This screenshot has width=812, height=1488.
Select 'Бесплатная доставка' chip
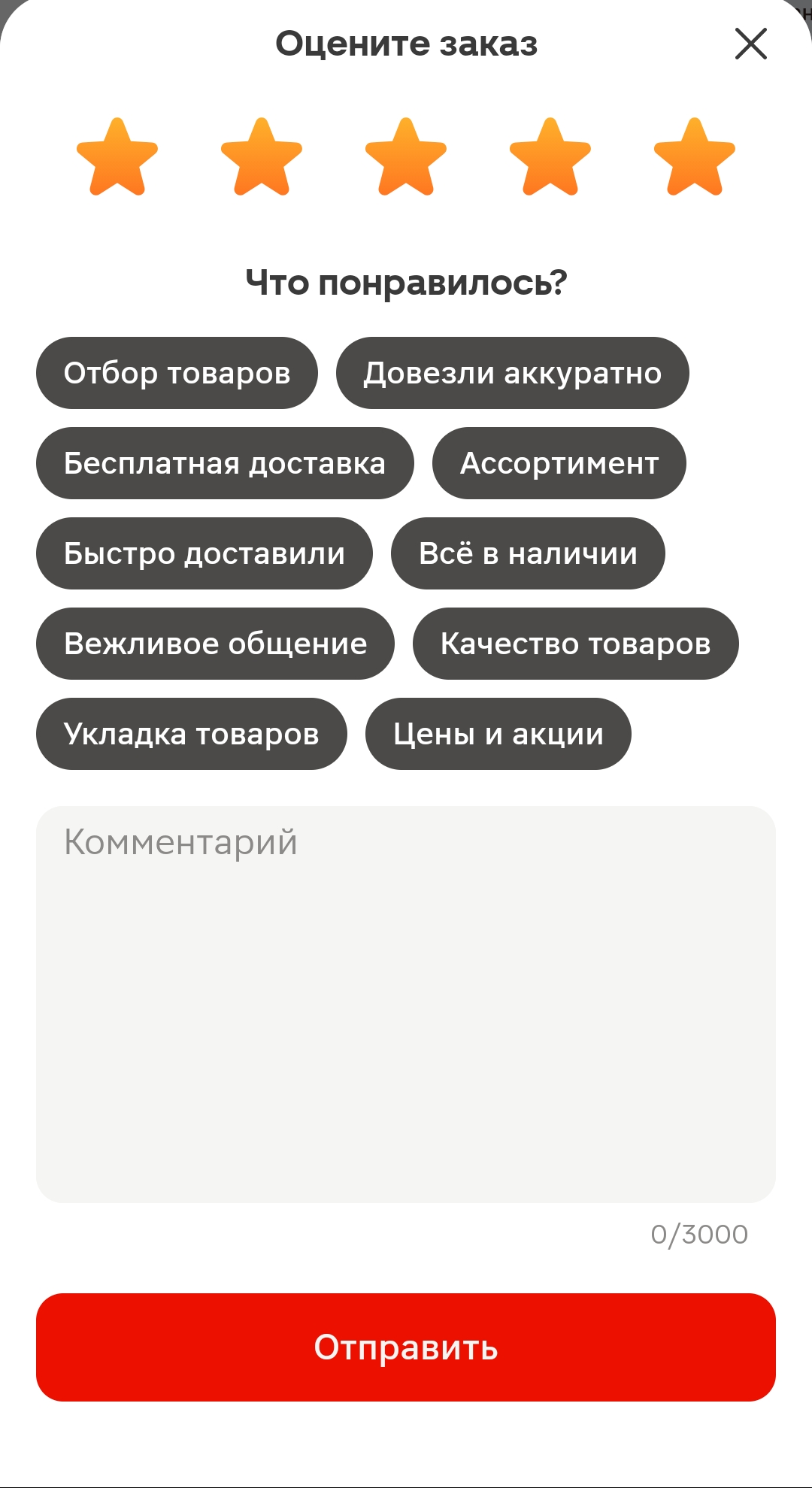coord(225,463)
